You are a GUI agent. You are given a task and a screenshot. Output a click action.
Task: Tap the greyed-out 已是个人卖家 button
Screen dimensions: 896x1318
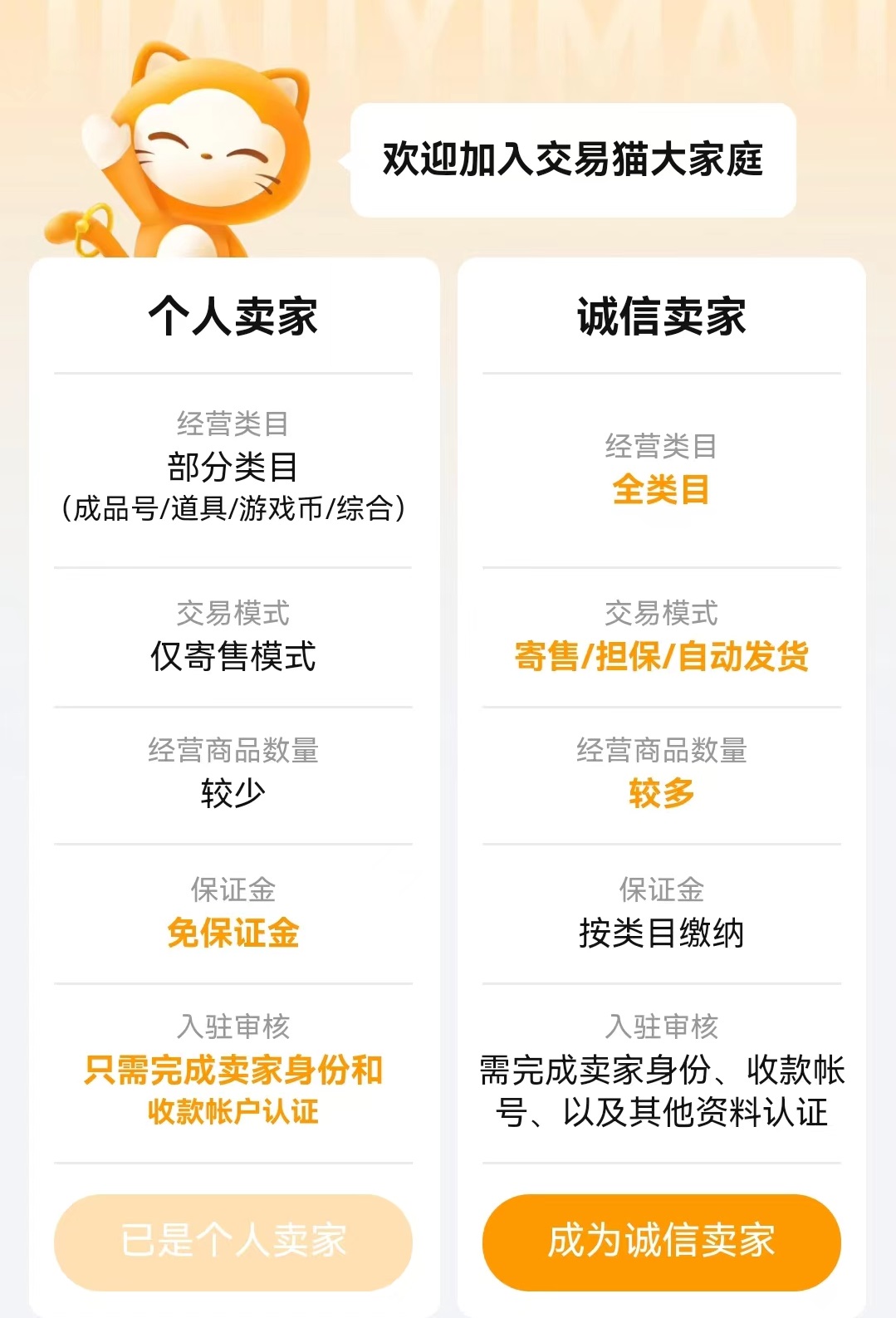(x=233, y=1242)
